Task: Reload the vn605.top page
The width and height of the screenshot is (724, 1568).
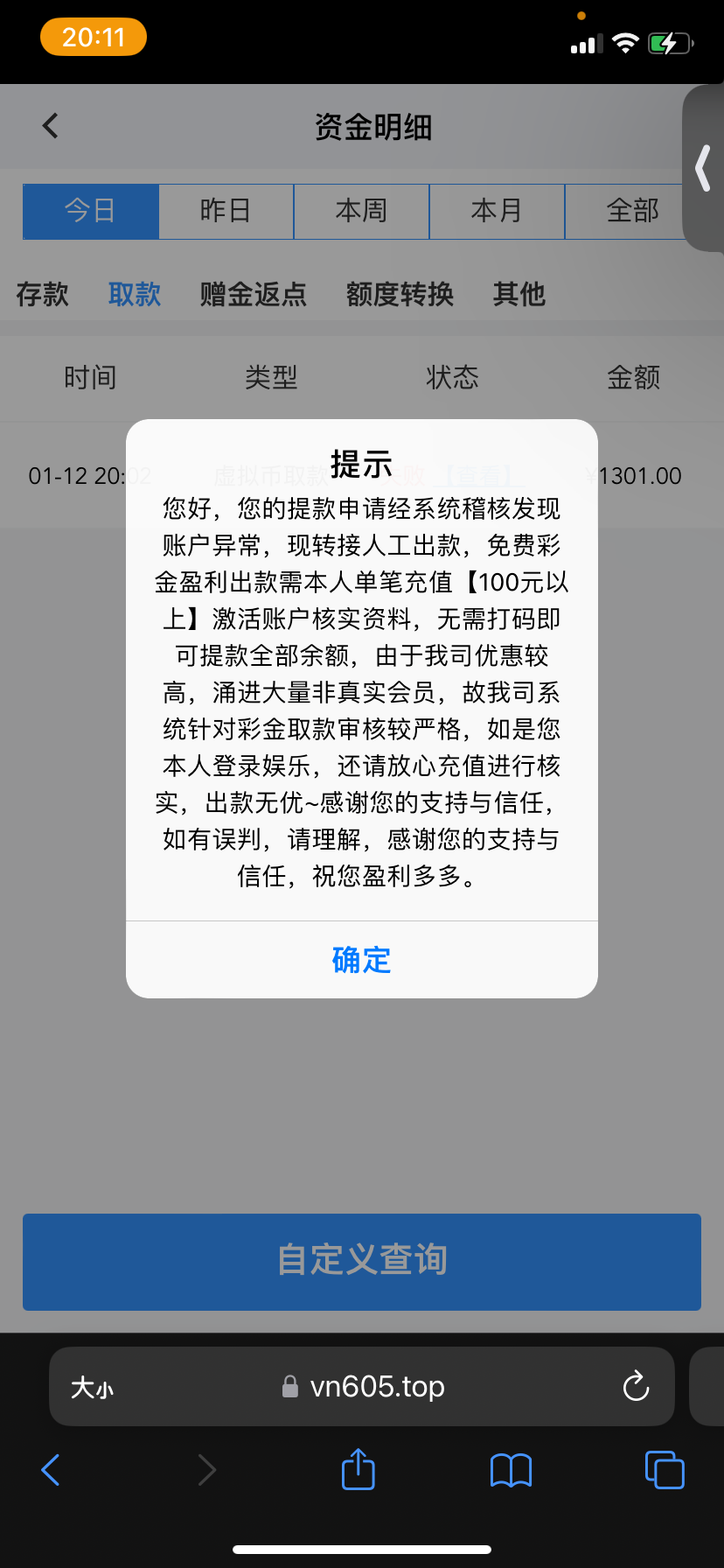Action: coord(636,1386)
